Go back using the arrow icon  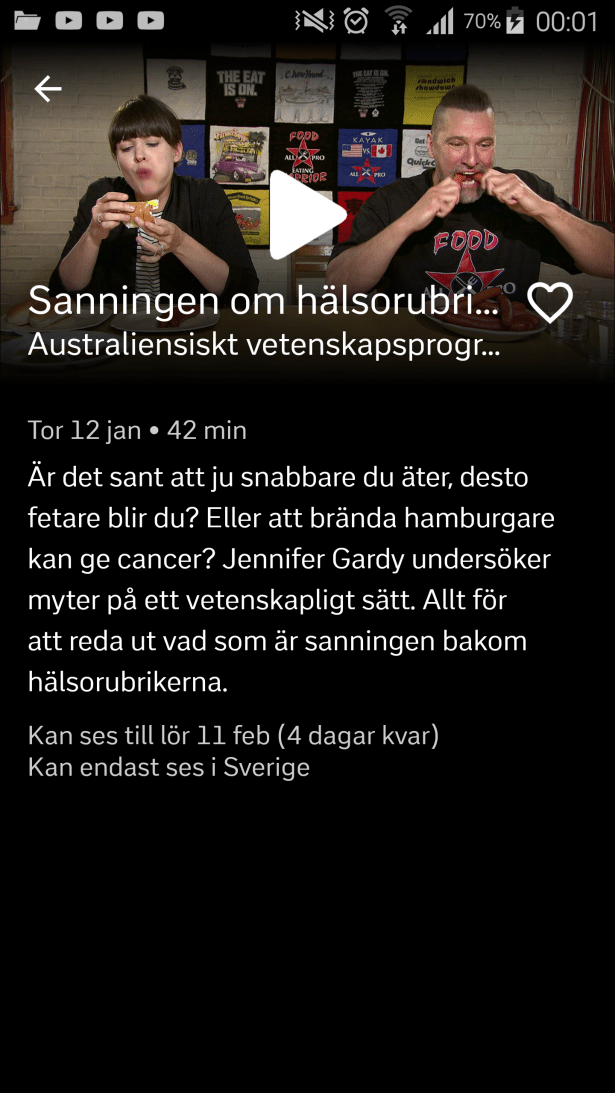pos(48,89)
